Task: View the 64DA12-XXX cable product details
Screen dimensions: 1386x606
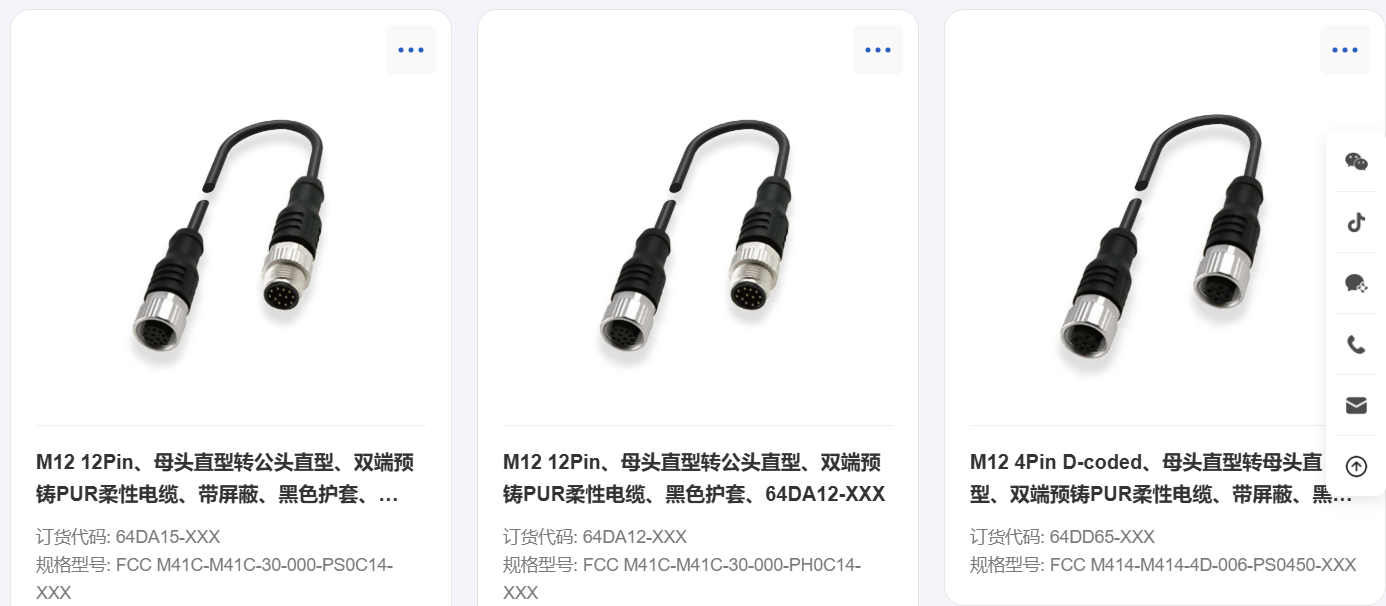Action: point(693,478)
